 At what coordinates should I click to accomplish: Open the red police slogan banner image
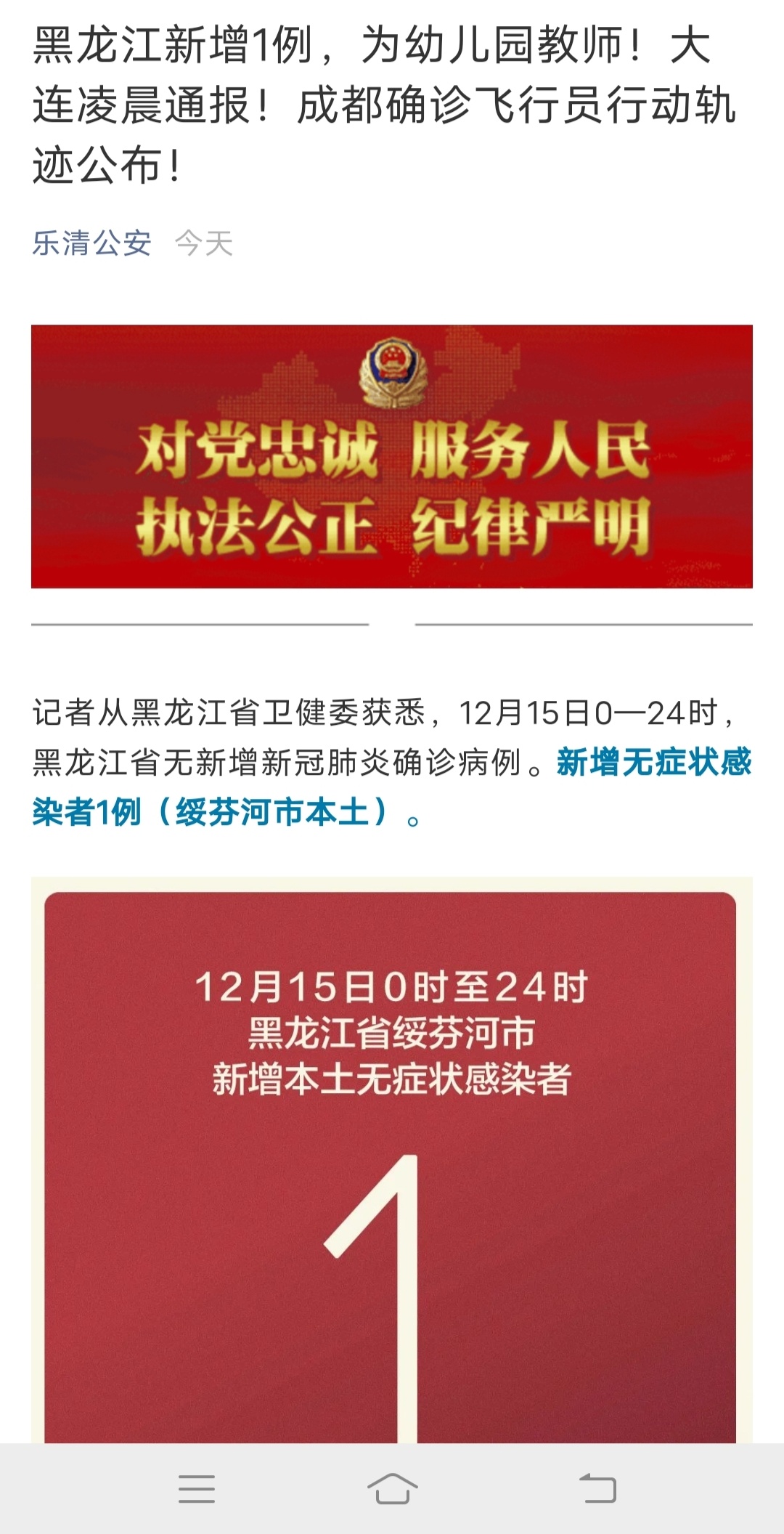pyautogui.click(x=391, y=456)
